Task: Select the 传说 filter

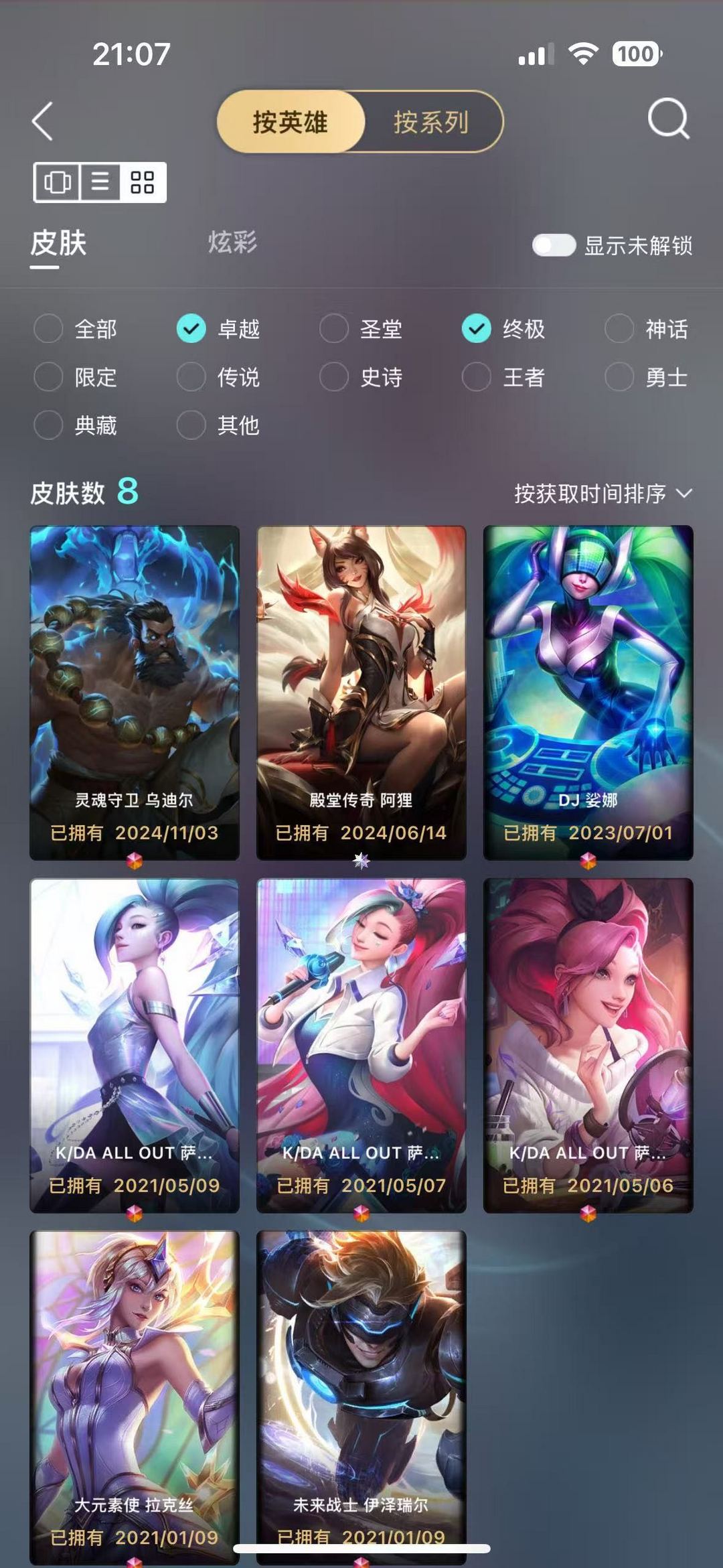Action: 218,377
